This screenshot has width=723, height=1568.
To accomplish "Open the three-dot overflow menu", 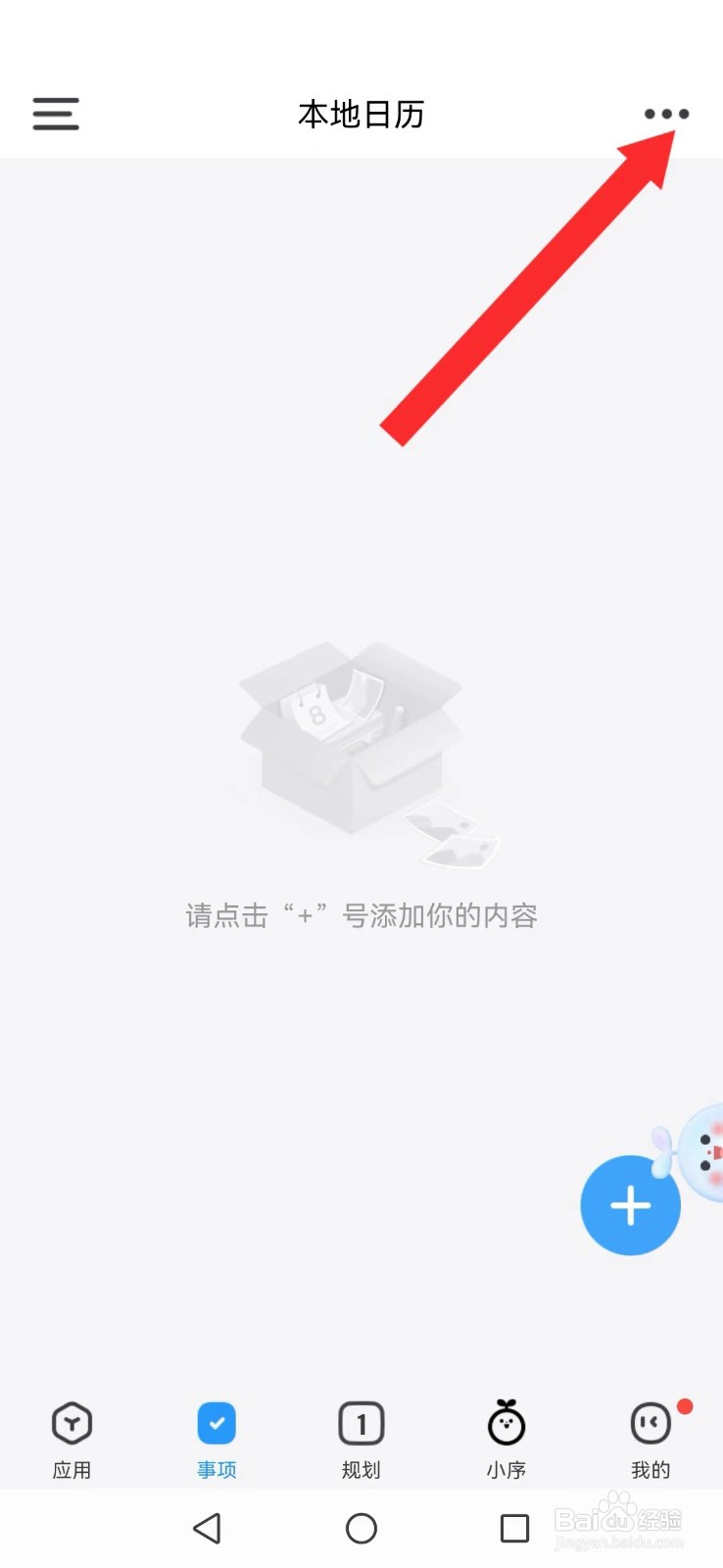I will pos(666,114).
